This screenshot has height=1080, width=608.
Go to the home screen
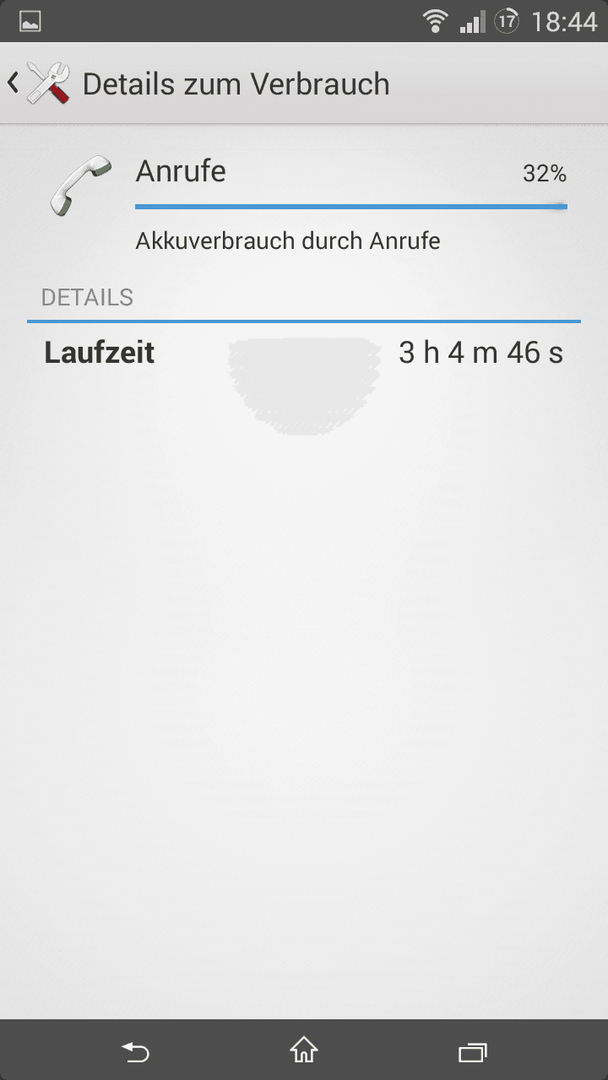coord(304,1050)
